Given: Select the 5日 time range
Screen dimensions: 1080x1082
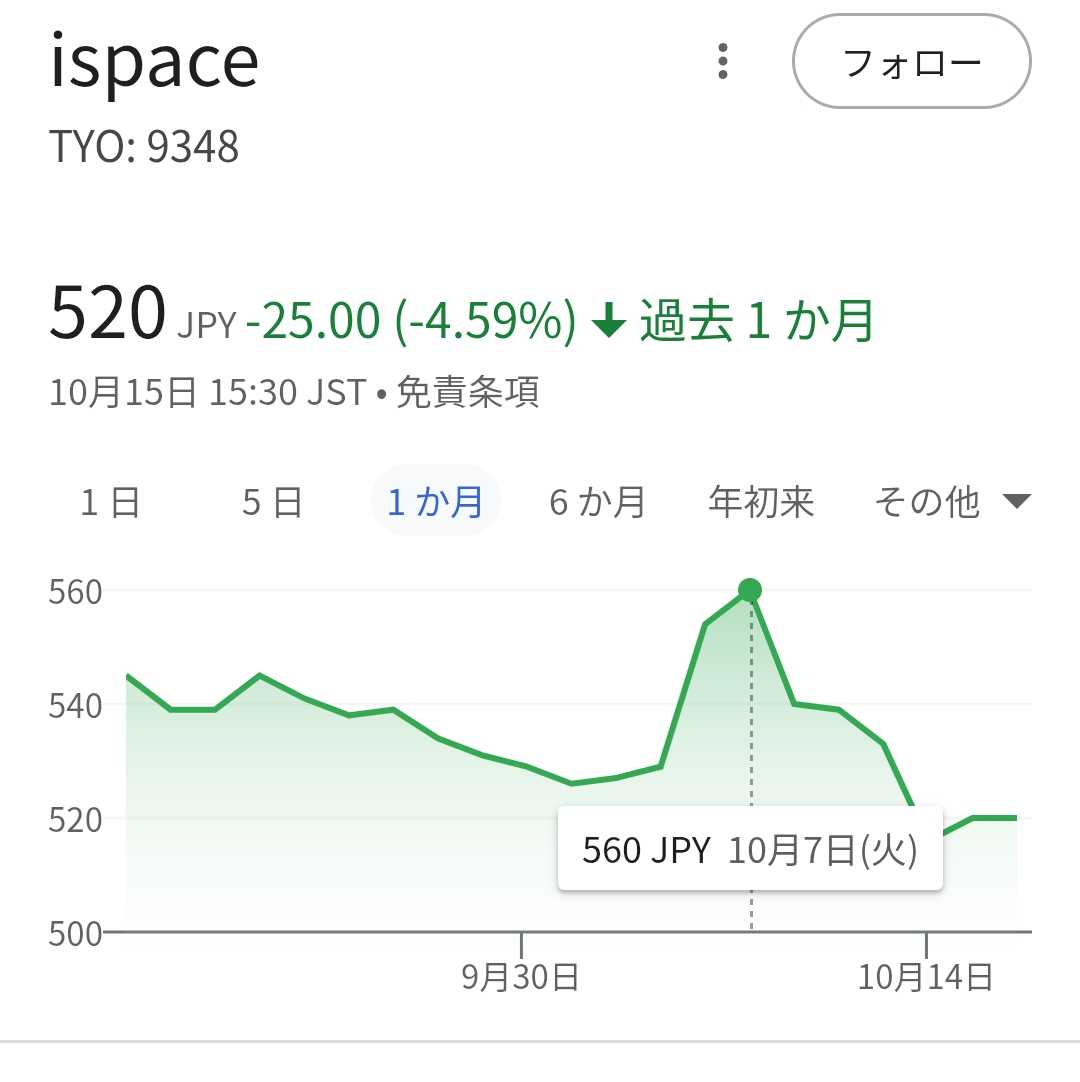Looking at the screenshot, I should pyautogui.click(x=272, y=501).
